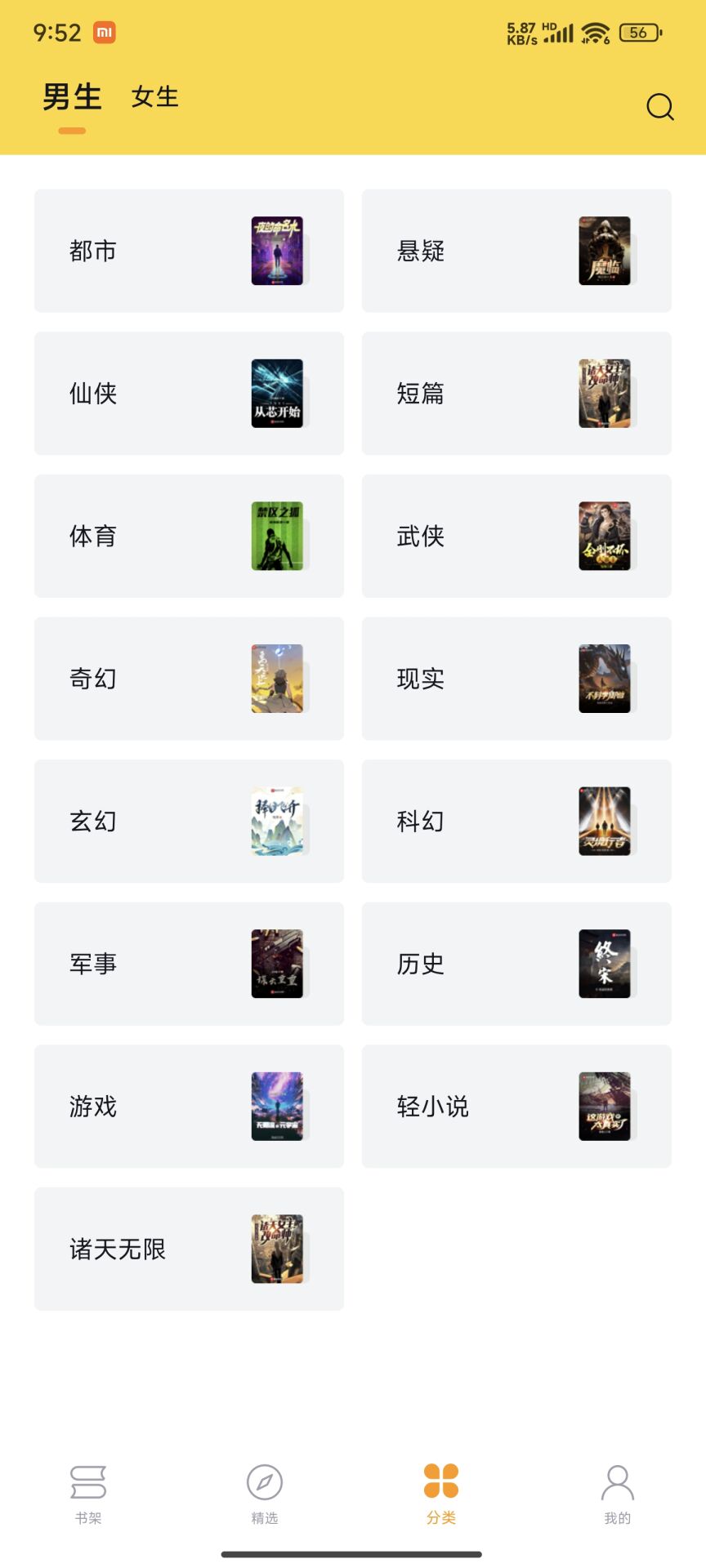Open the 都市 category card
The width and height of the screenshot is (706, 1568).
pos(189,251)
